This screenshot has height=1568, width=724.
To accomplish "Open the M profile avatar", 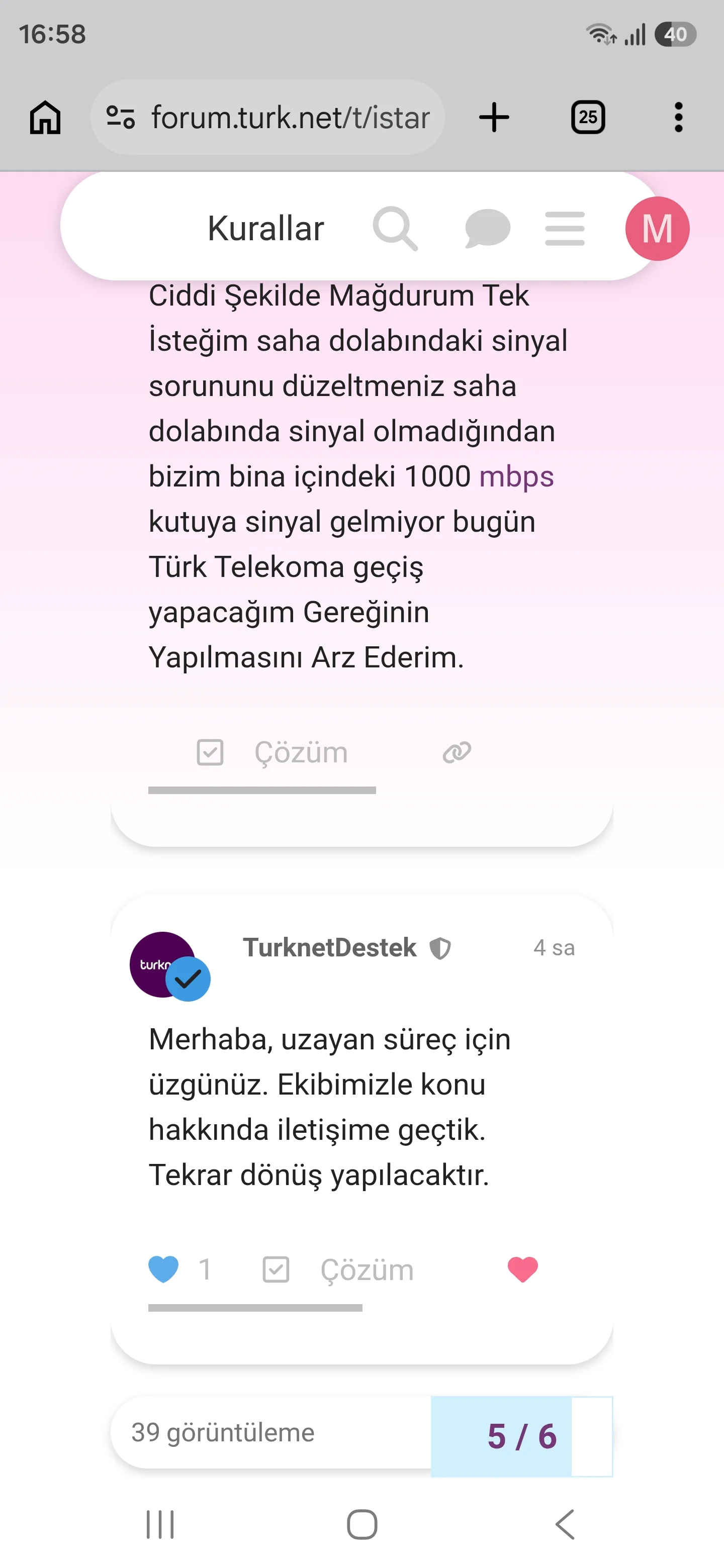I will point(657,228).
